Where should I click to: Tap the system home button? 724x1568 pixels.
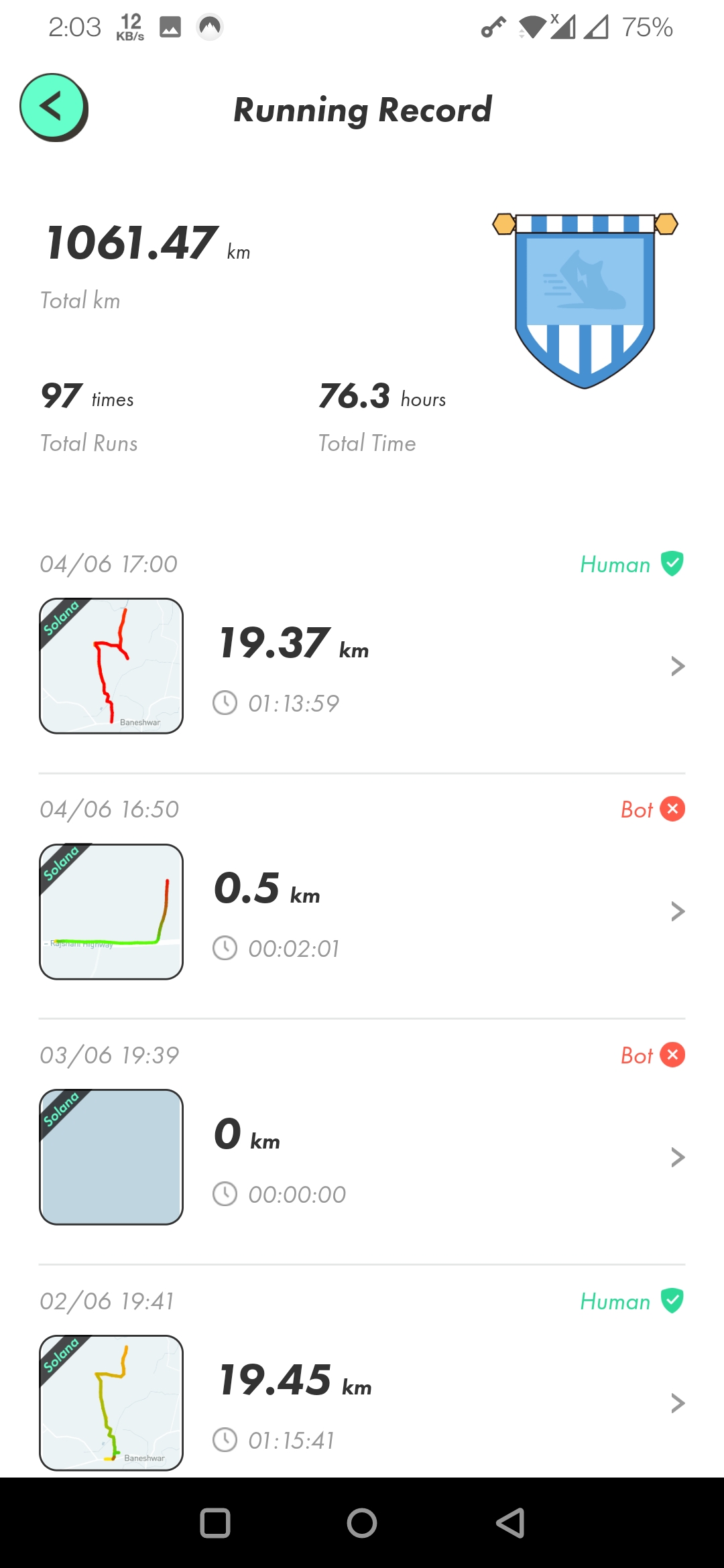[x=362, y=1523]
